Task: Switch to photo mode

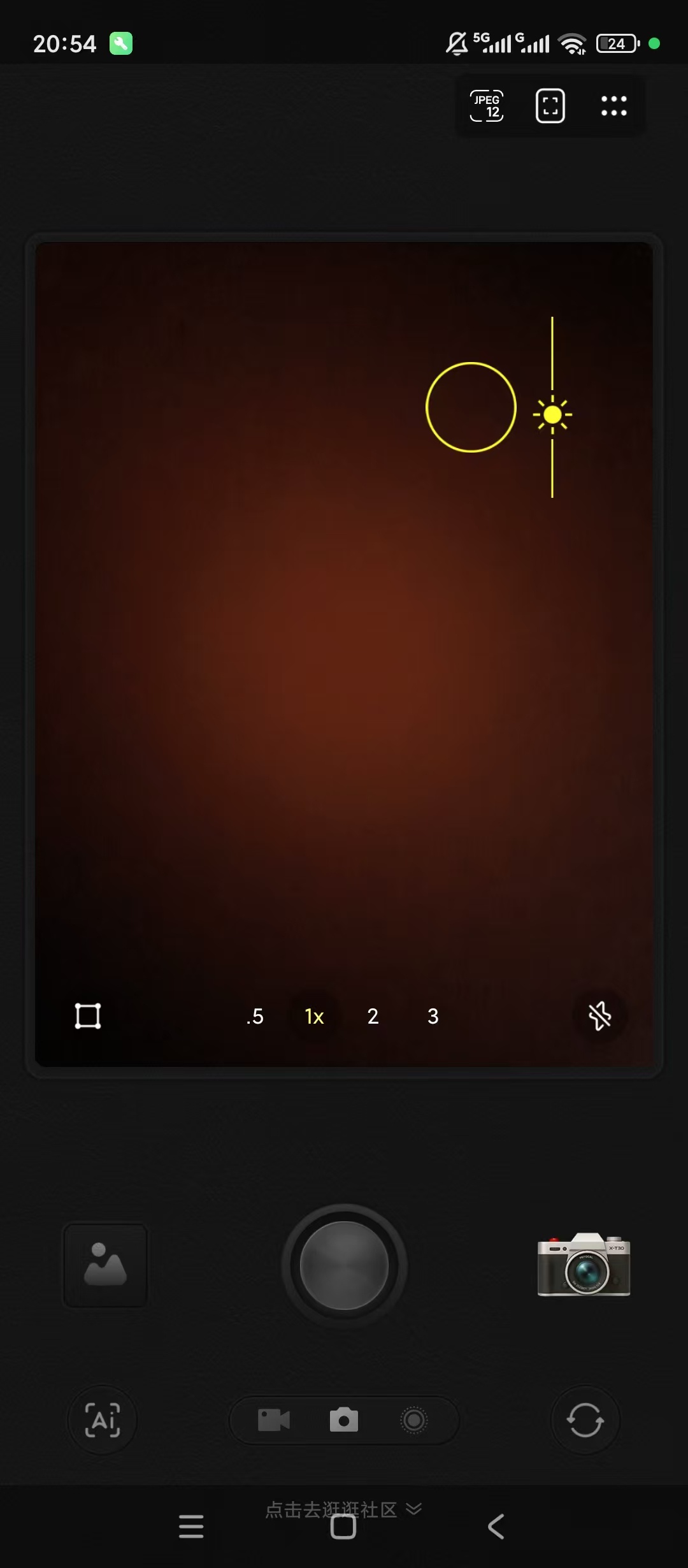Action: [x=344, y=1420]
